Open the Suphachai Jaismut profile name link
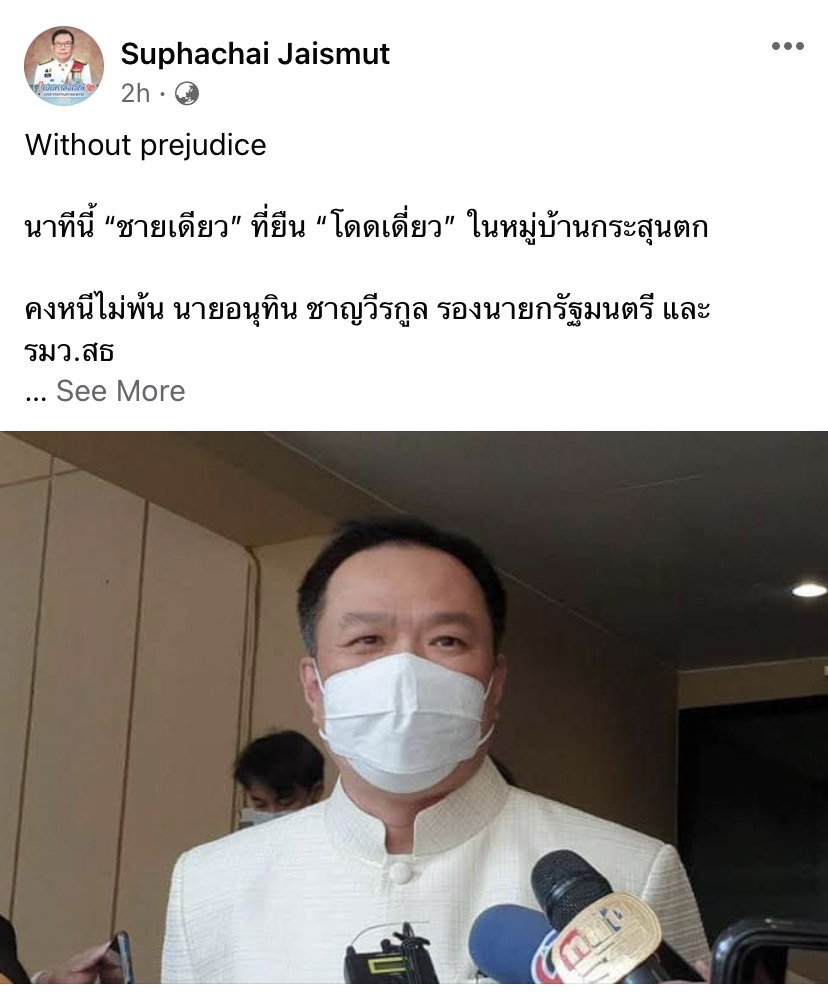 [x=255, y=53]
